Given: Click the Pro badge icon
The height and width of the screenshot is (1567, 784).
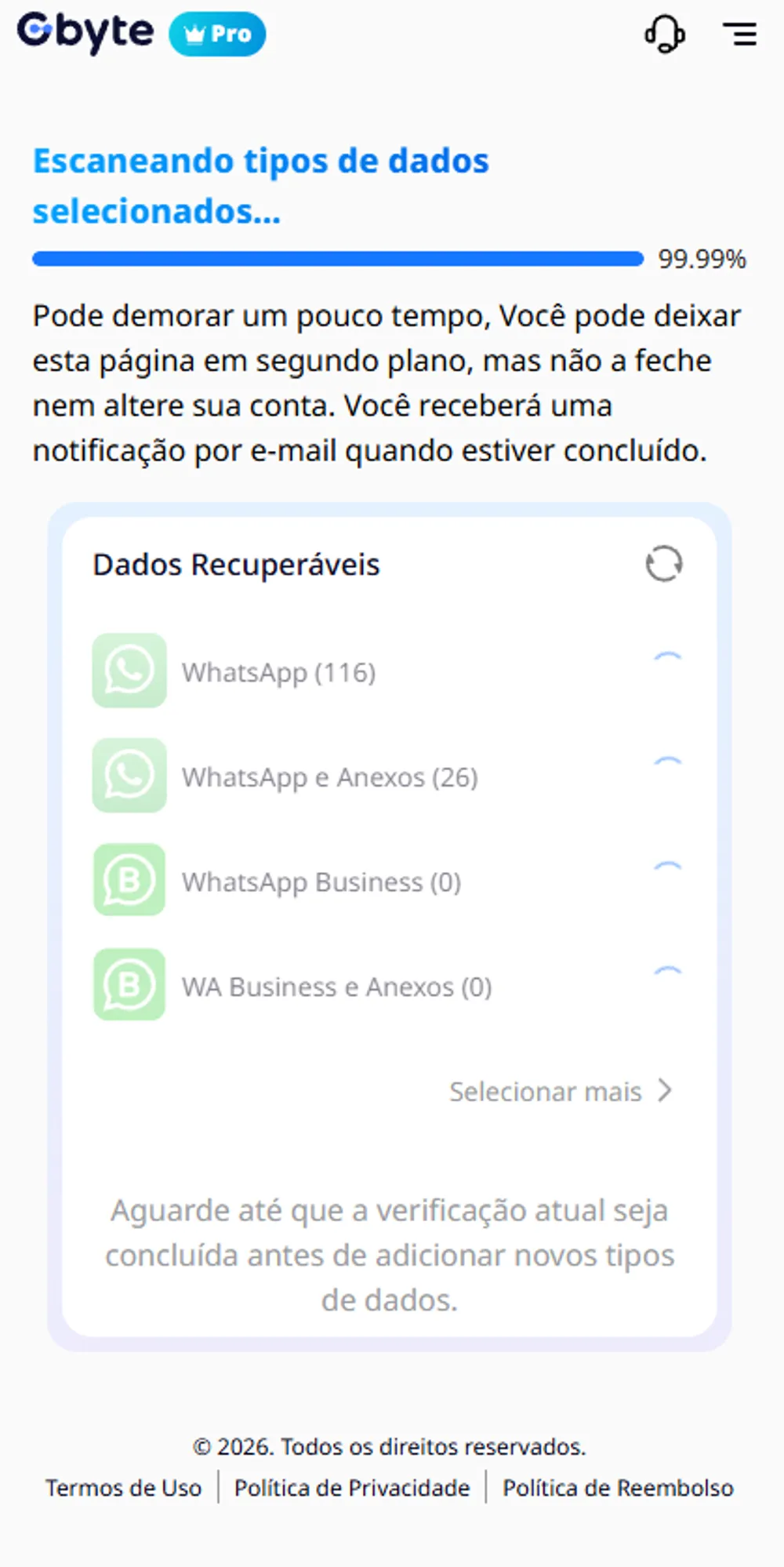Looking at the screenshot, I should (x=216, y=34).
